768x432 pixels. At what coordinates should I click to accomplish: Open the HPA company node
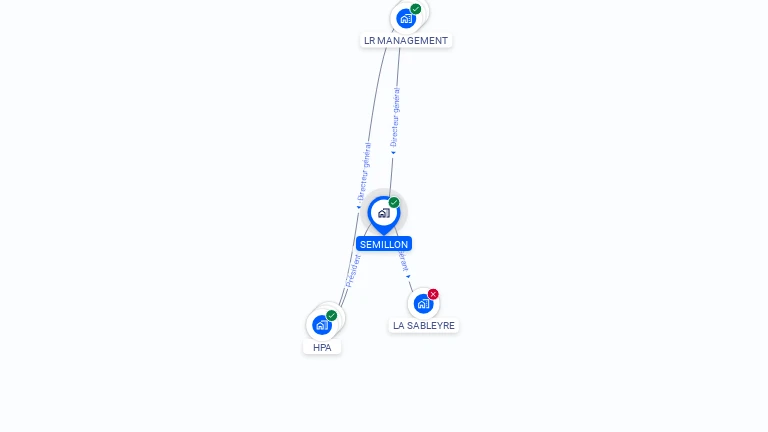(322, 324)
